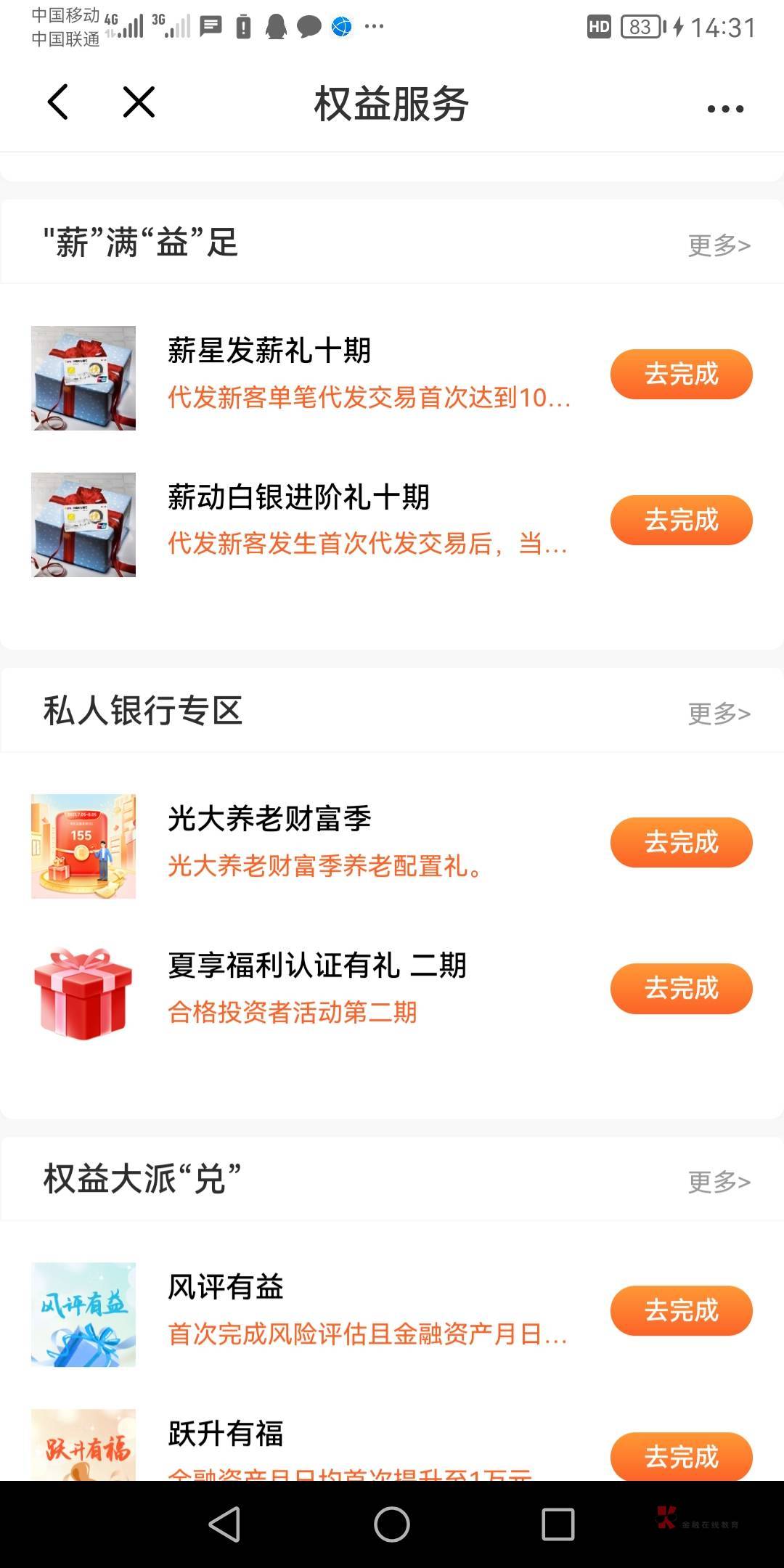Open the three-dot overflow menu
Viewport: 784px width, 1568px height.
click(725, 109)
